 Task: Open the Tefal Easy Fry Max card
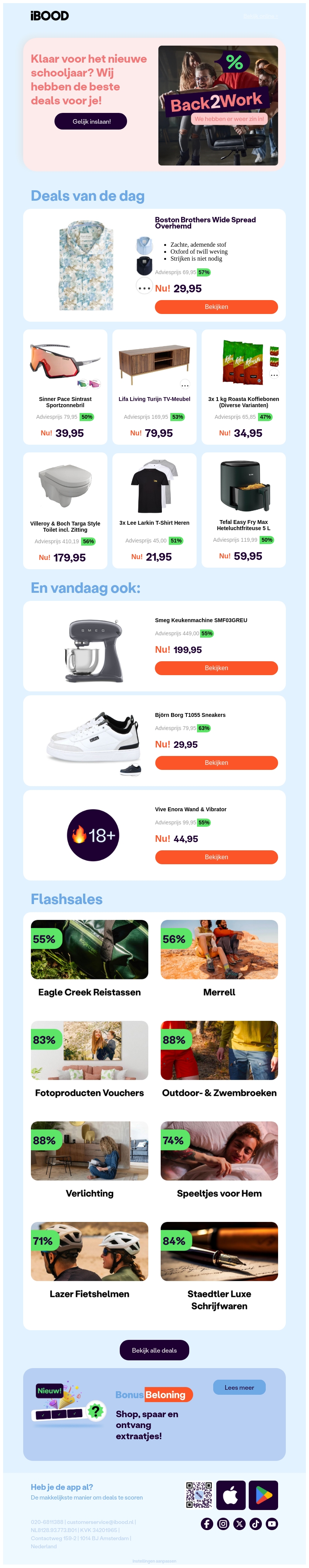tap(243, 510)
